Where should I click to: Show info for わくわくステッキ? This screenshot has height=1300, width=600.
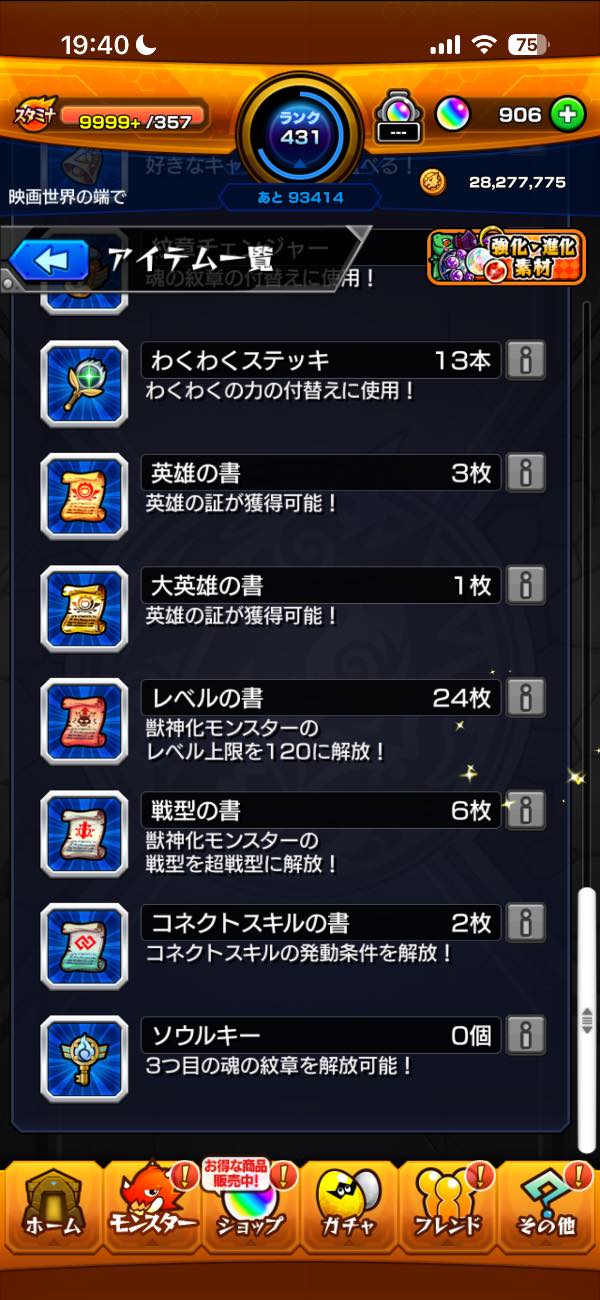pos(526,361)
